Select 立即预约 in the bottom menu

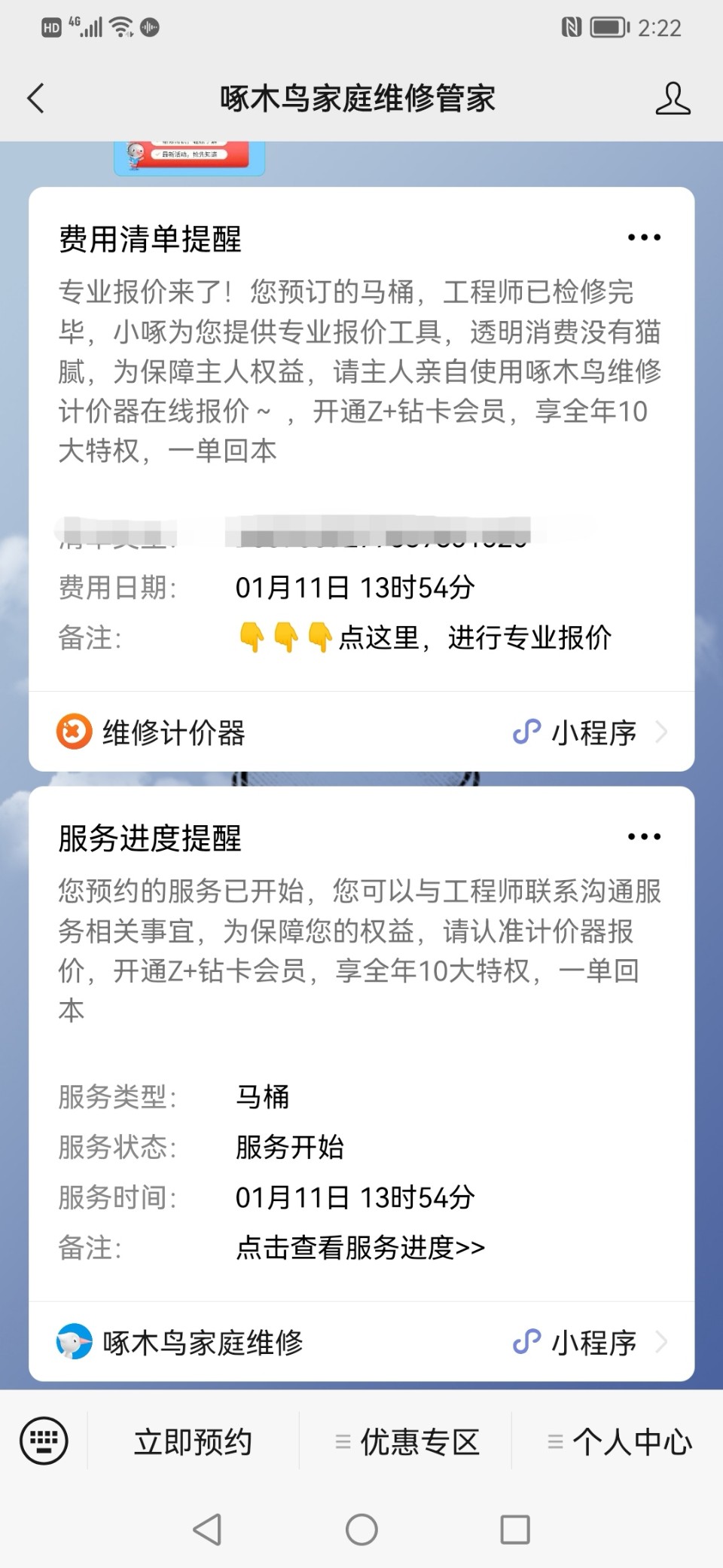click(x=193, y=1441)
